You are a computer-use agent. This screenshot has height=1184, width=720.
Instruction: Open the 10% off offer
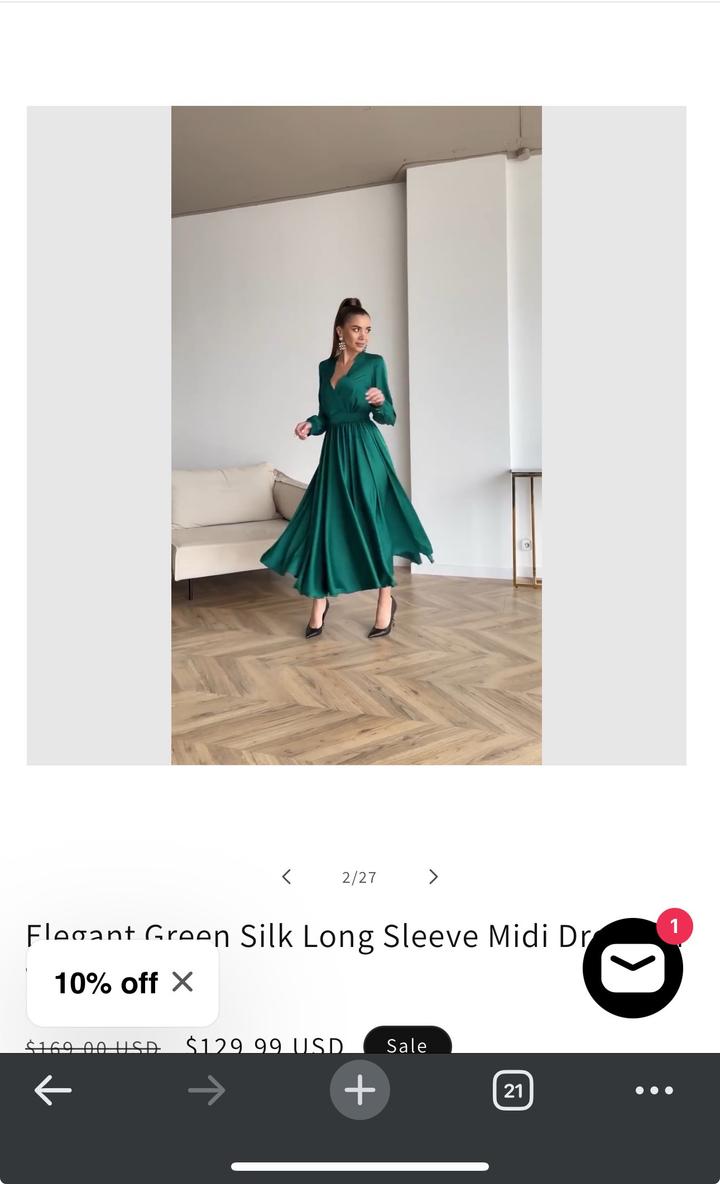105,984
